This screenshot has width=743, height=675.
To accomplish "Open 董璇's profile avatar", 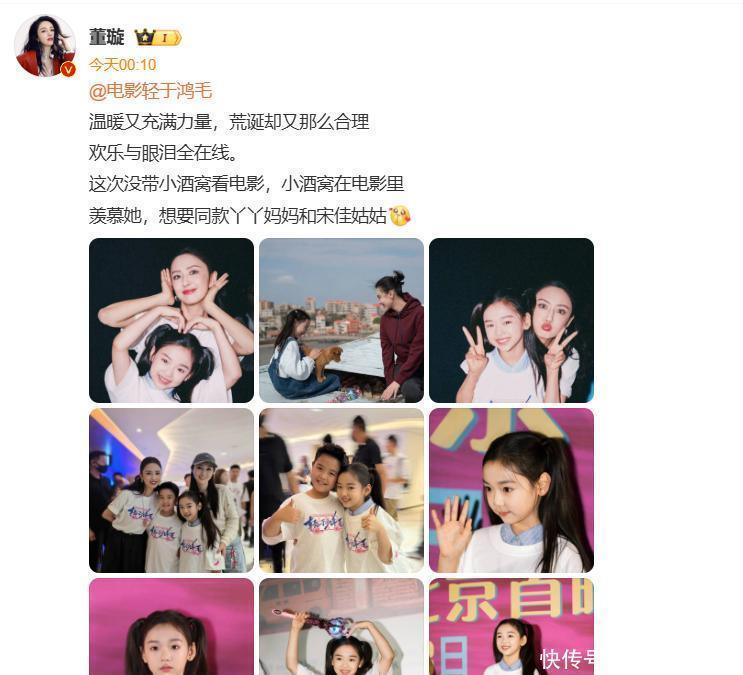I will point(45,46).
